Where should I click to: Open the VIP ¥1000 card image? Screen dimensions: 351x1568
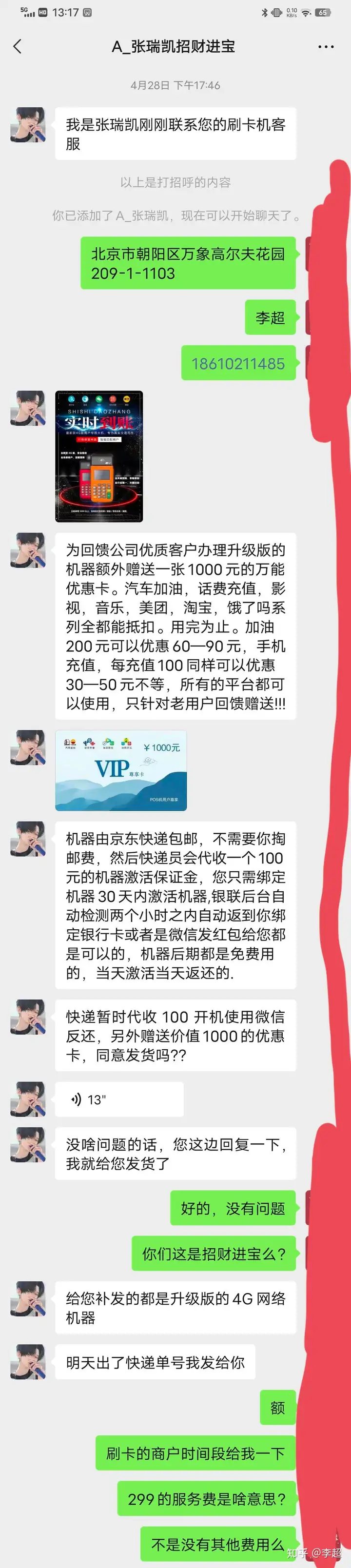click(x=120, y=770)
